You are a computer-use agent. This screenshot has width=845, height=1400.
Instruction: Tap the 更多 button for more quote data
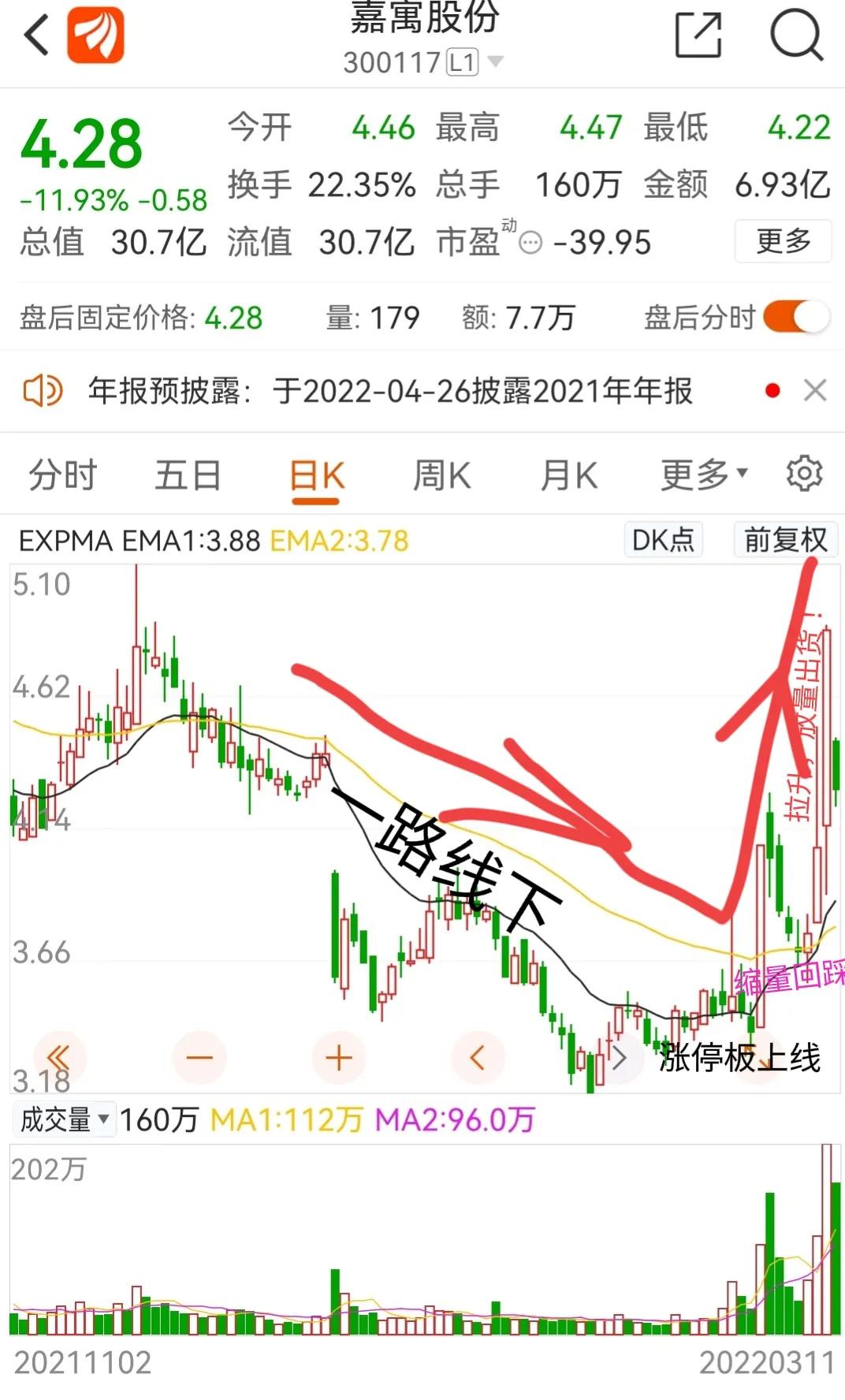[x=783, y=241]
